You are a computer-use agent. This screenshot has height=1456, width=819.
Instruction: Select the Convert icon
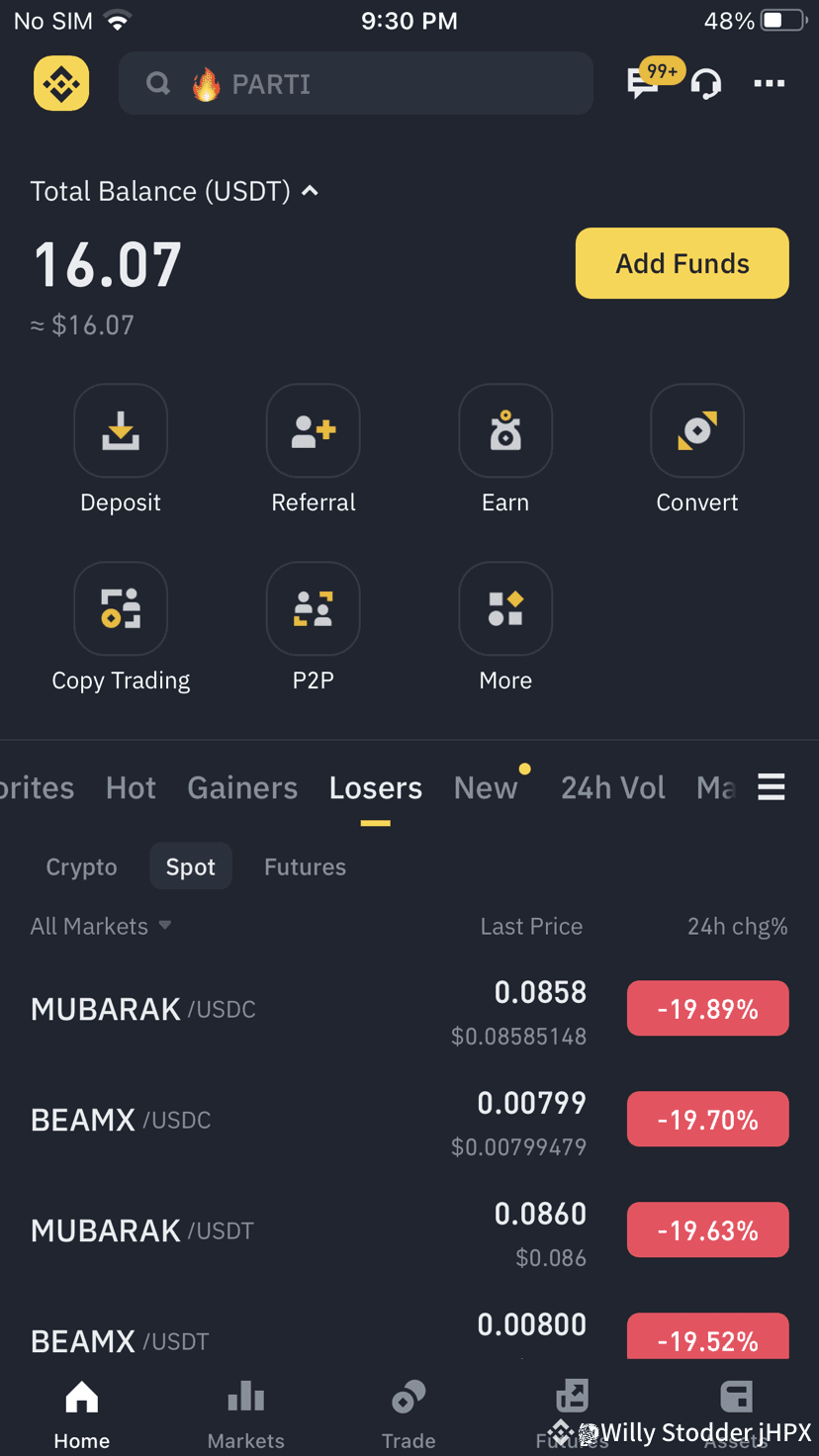point(697,430)
